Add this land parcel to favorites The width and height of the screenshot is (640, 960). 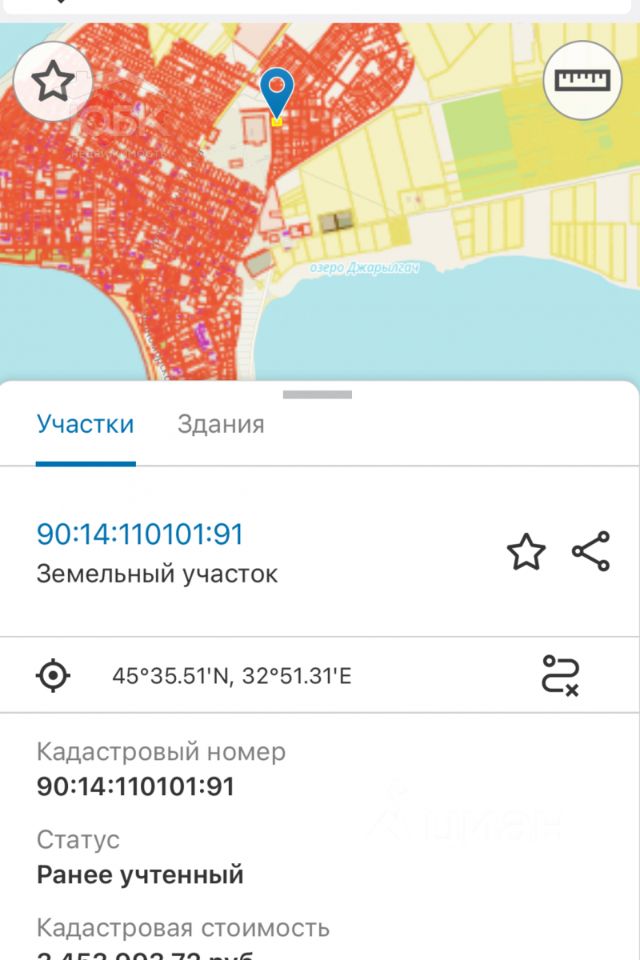526,552
